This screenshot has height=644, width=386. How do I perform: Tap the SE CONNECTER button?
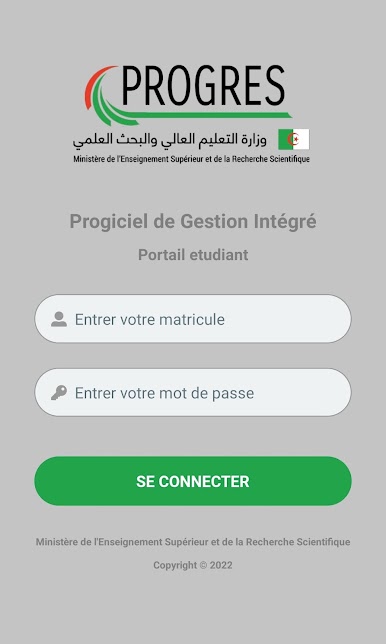point(193,481)
